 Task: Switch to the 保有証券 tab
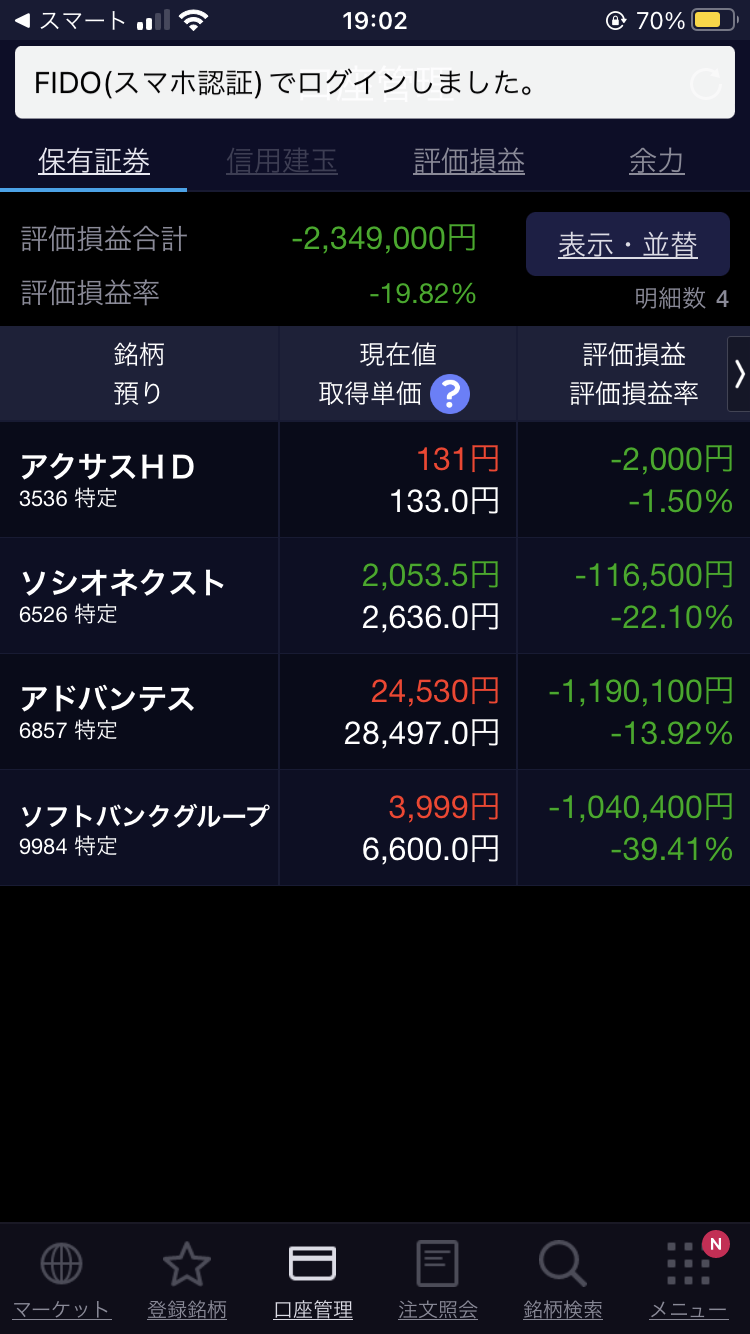tap(94, 161)
